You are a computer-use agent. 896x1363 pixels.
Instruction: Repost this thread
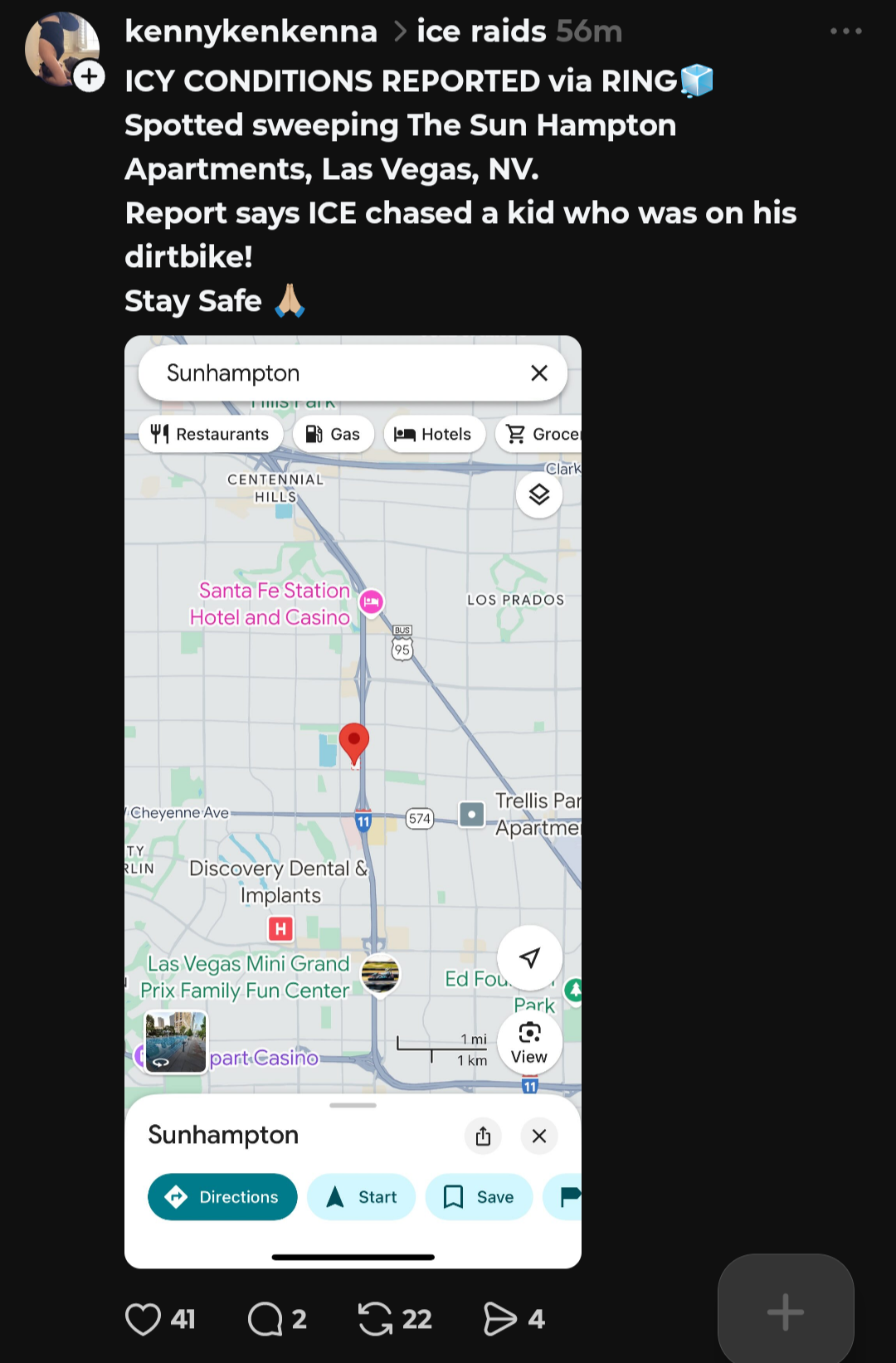click(375, 1318)
